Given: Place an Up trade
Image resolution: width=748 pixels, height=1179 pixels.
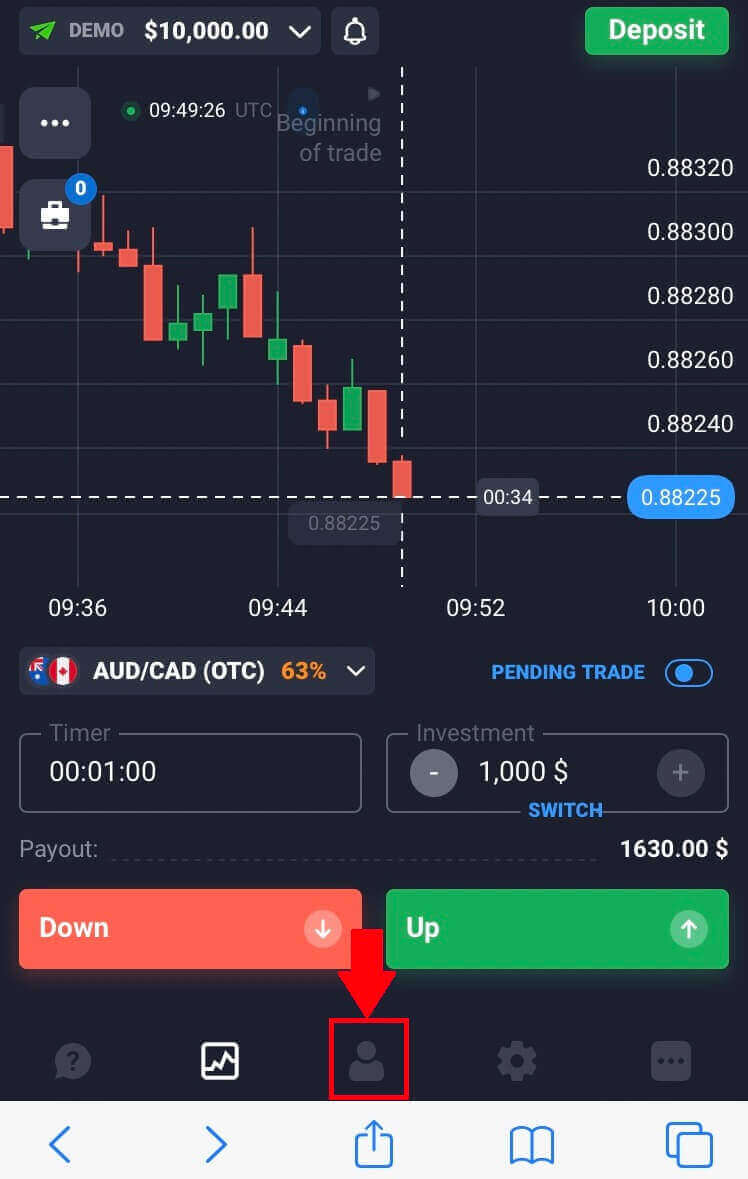Looking at the screenshot, I should click(557, 929).
